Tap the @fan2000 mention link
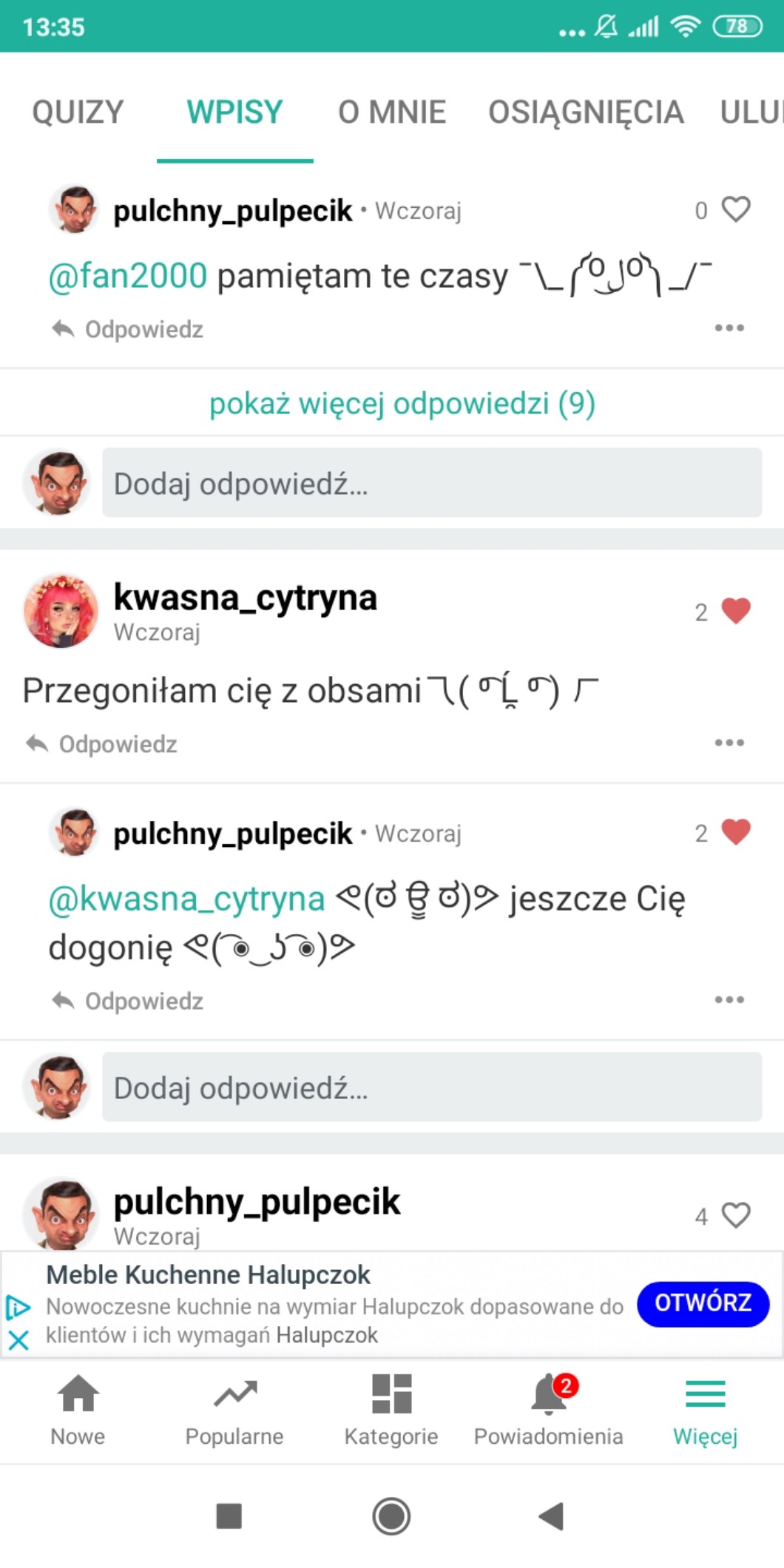Image resolution: width=784 pixels, height=1568 pixels. coord(127,277)
